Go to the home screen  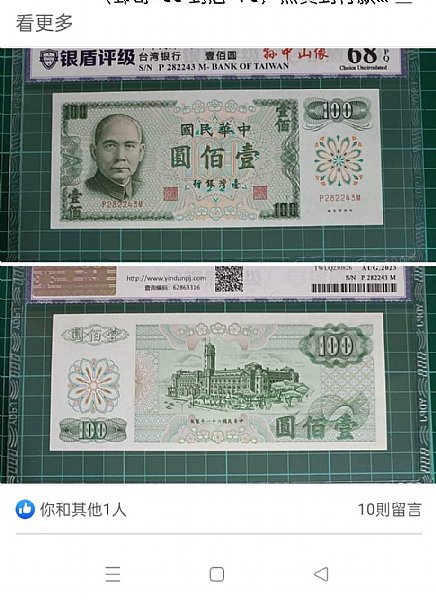click(x=217, y=574)
